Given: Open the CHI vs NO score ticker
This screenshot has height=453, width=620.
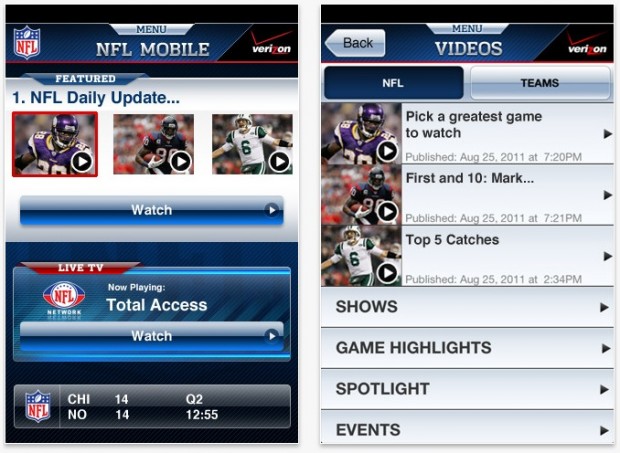Looking at the screenshot, I should pyautogui.click(x=151, y=406).
